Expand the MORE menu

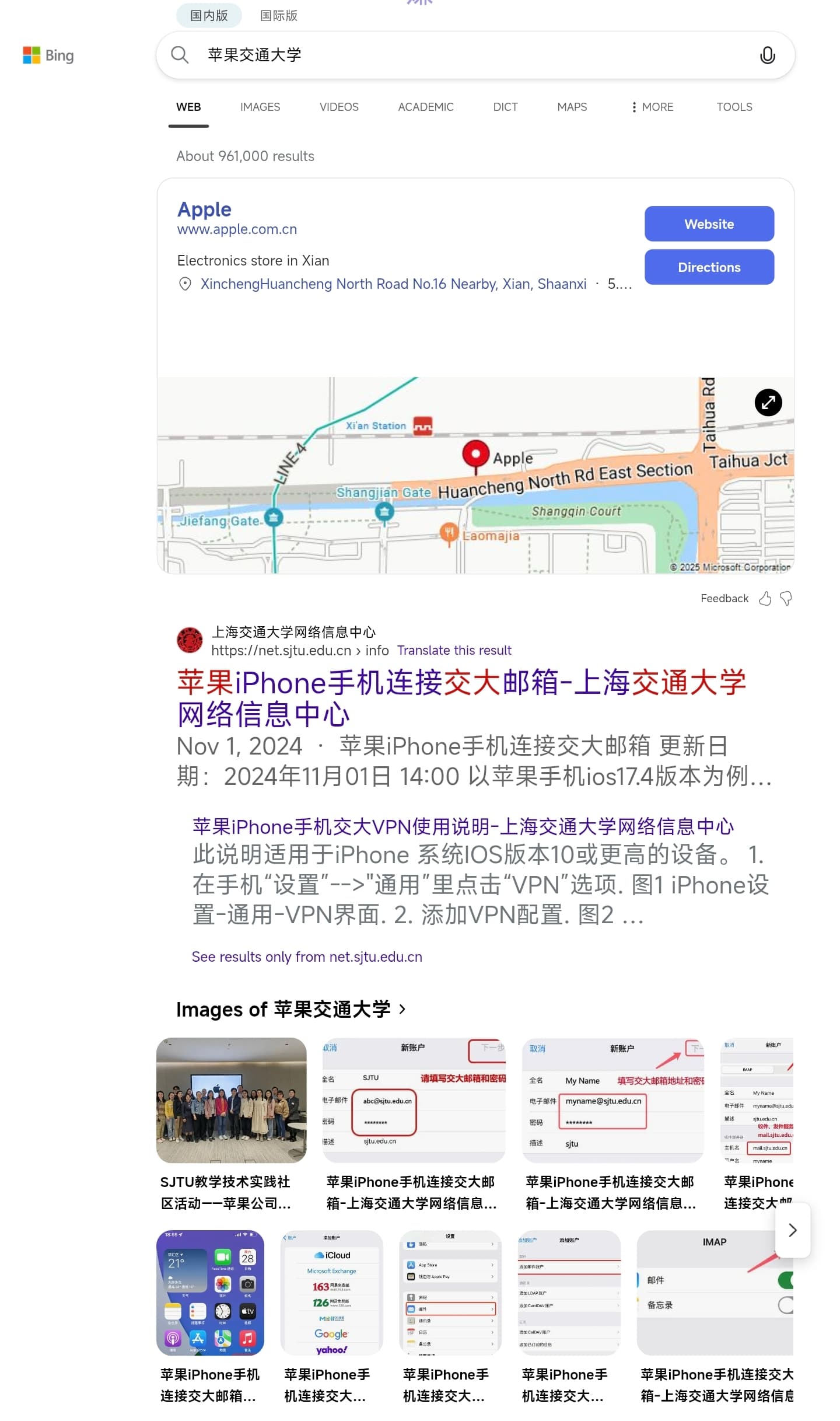tap(652, 107)
